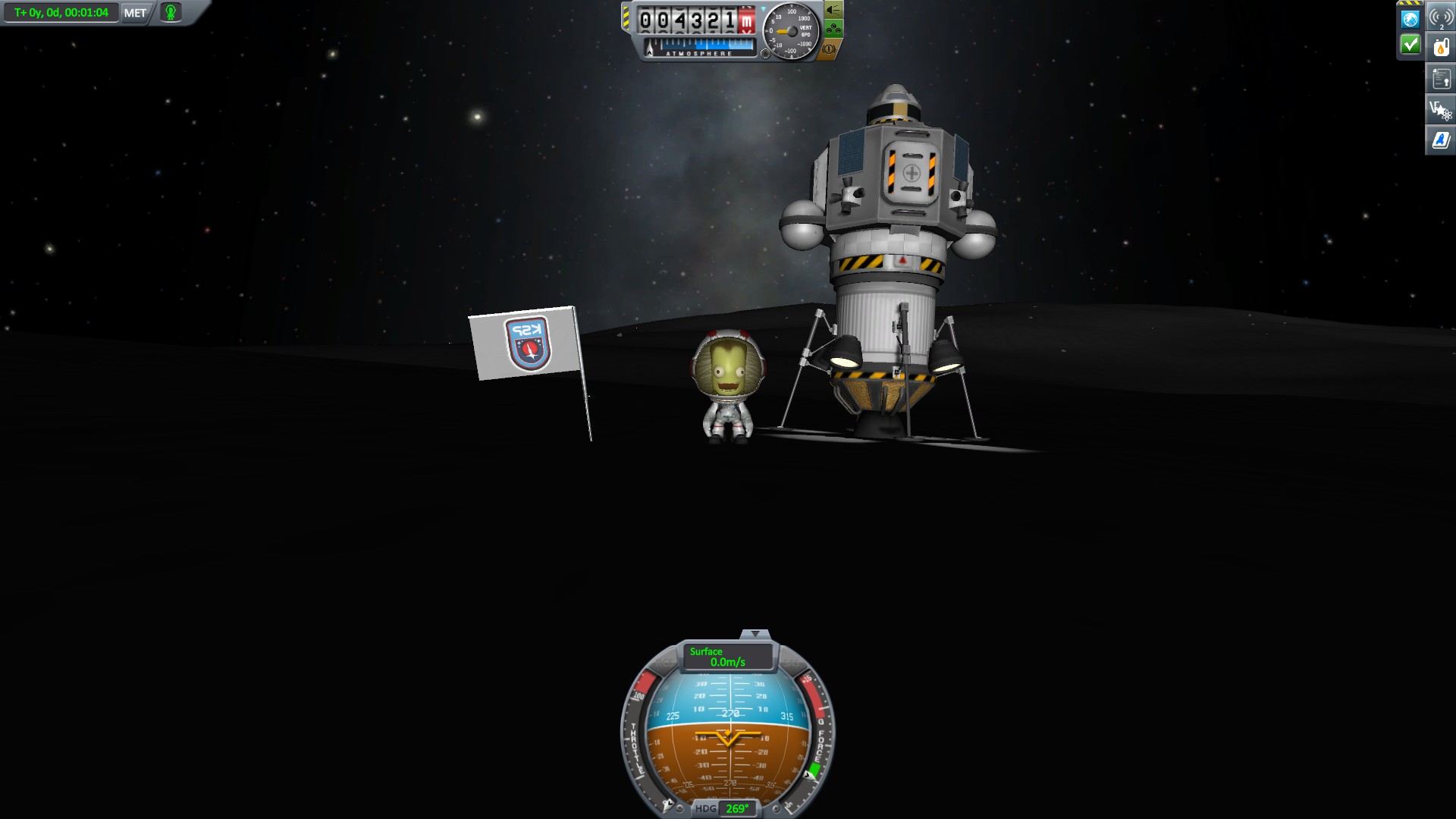Open the blue globe map button

pos(1410,19)
